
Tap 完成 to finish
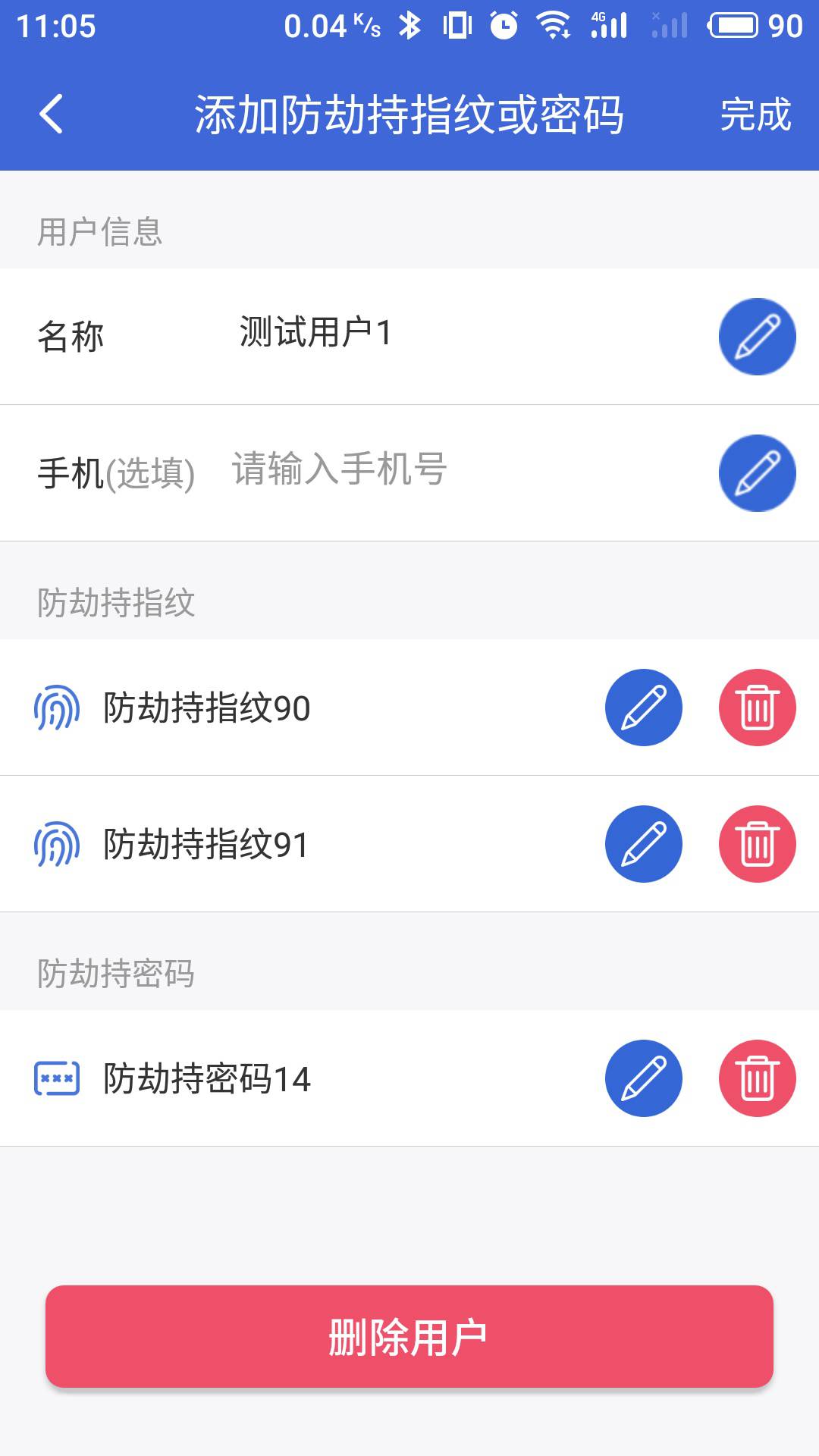click(x=755, y=115)
